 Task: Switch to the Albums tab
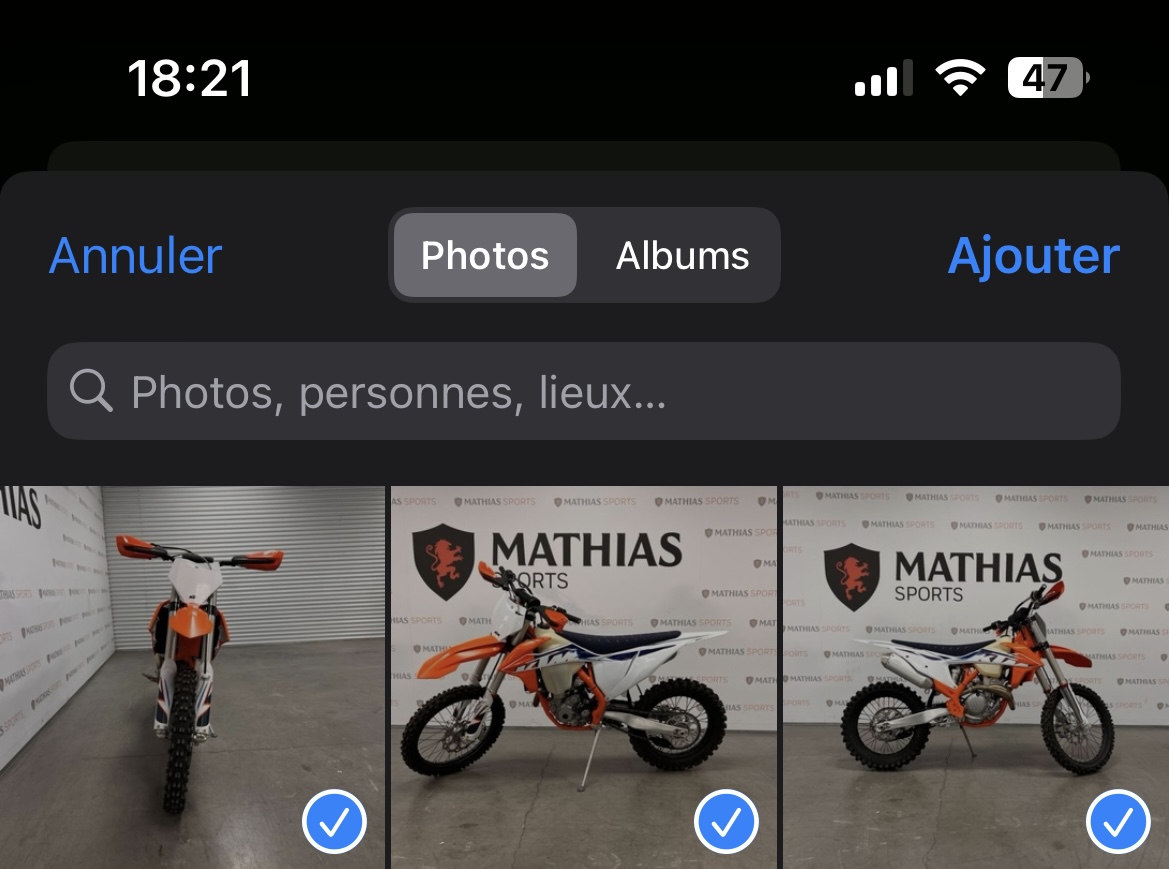point(682,256)
